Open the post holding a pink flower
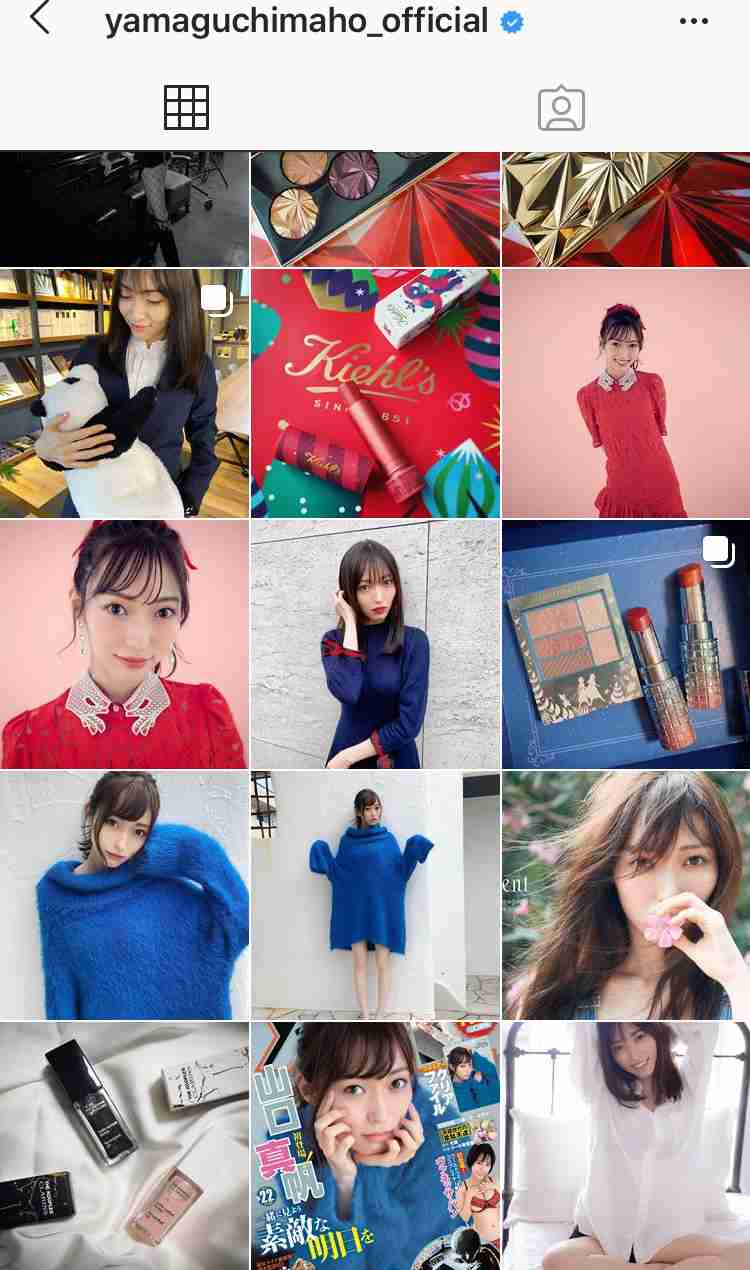The width and height of the screenshot is (750, 1270). click(x=626, y=895)
